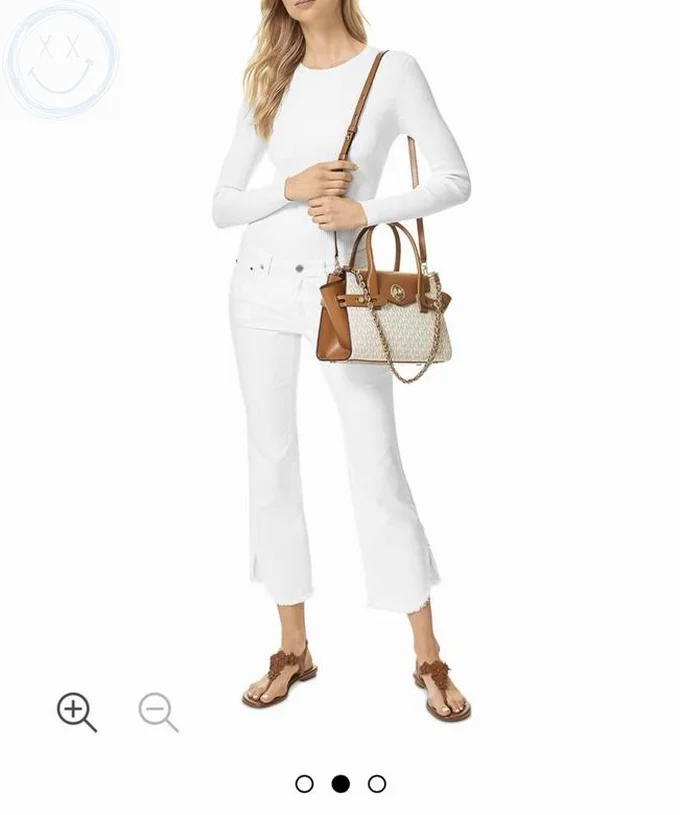Jump to the first image dot
This screenshot has width=680, height=815.
tap(304, 784)
